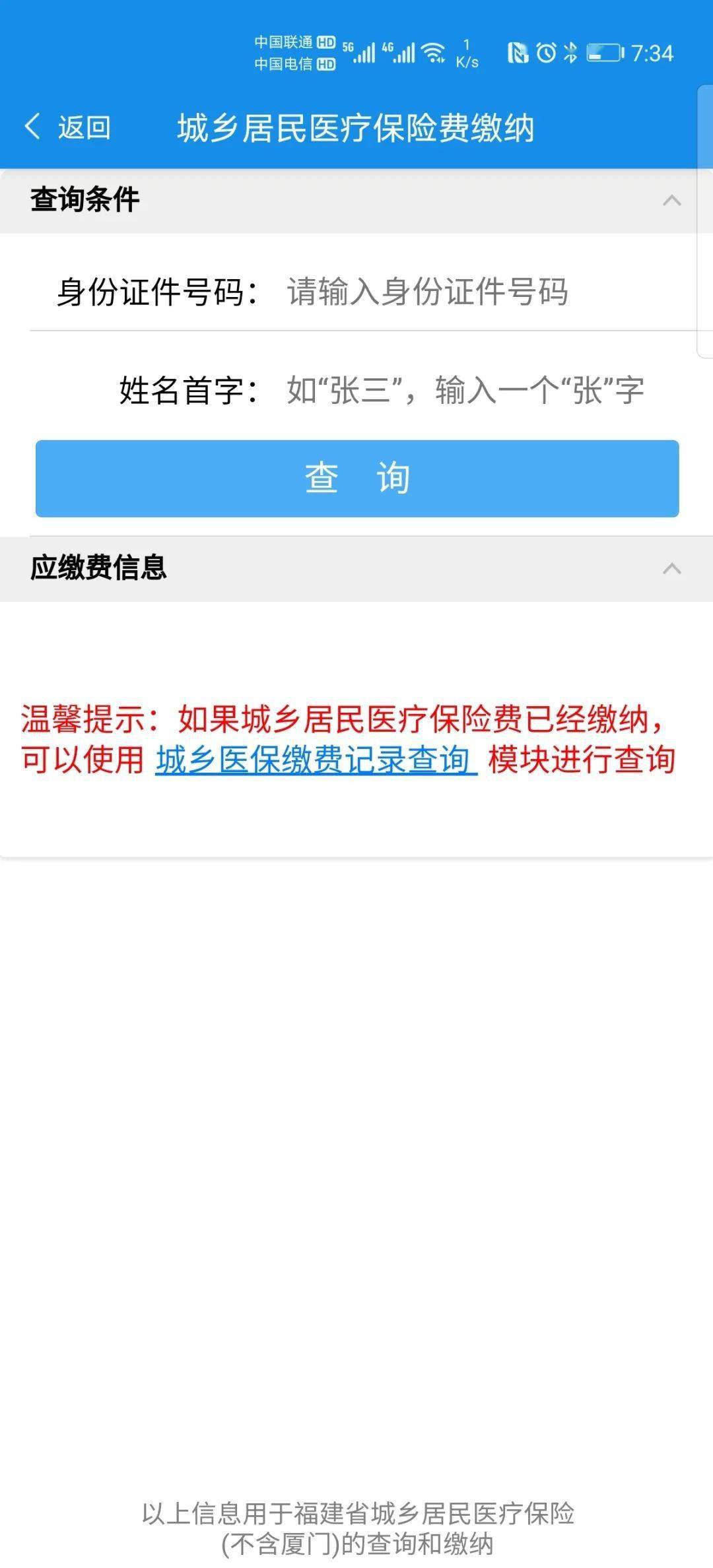Go back using the 返回 button
713x1568 pixels.
pyautogui.click(x=67, y=127)
